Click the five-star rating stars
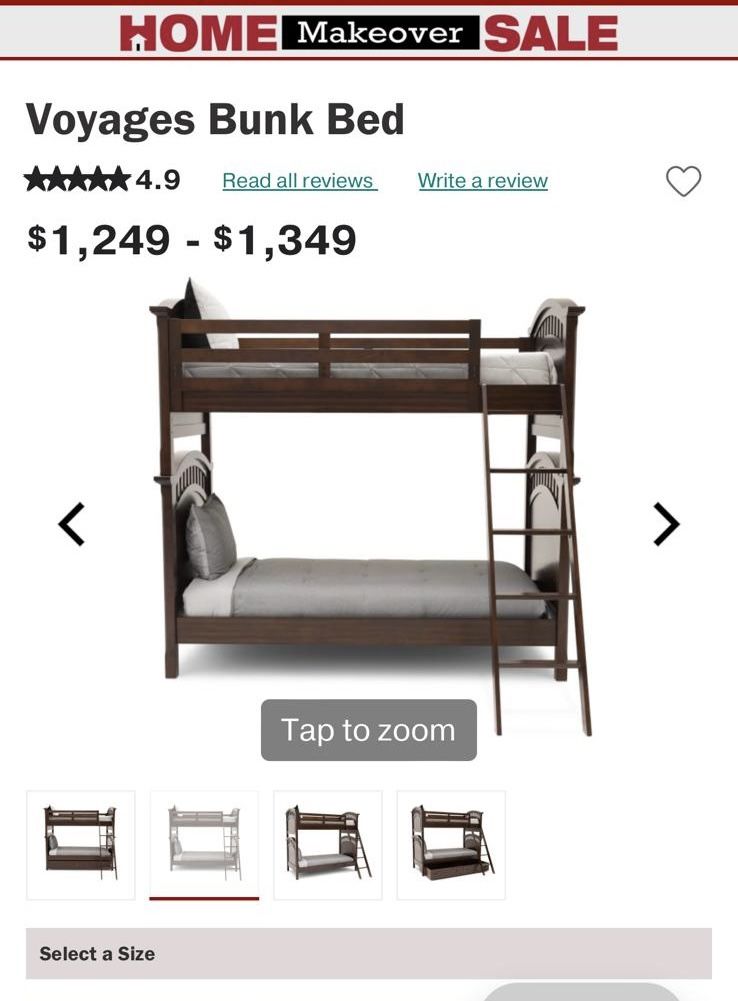Viewport: 738px width, 1001px height. [75, 180]
